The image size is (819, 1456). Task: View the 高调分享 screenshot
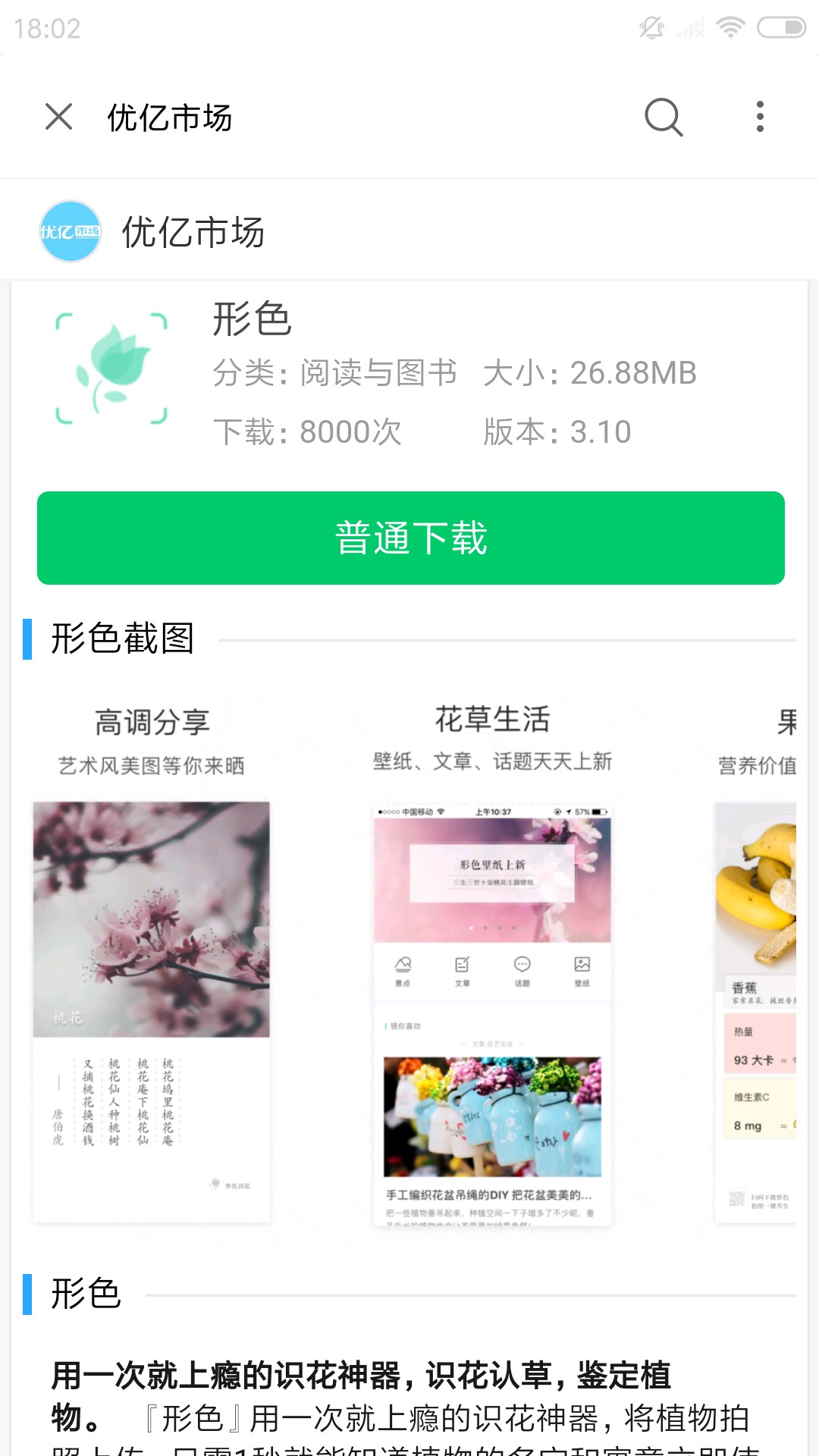click(x=152, y=955)
